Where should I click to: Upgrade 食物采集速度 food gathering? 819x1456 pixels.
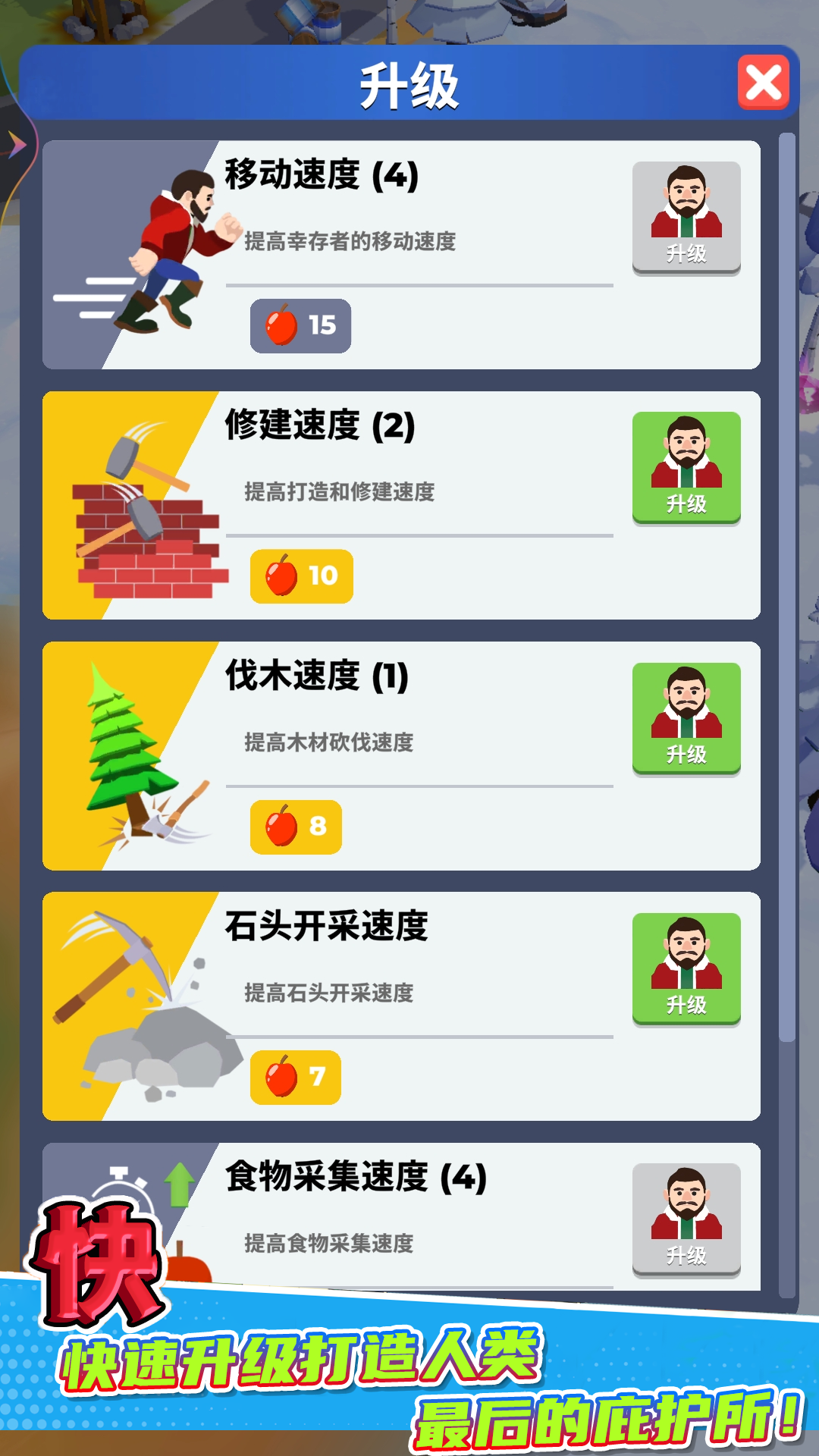(686, 1219)
